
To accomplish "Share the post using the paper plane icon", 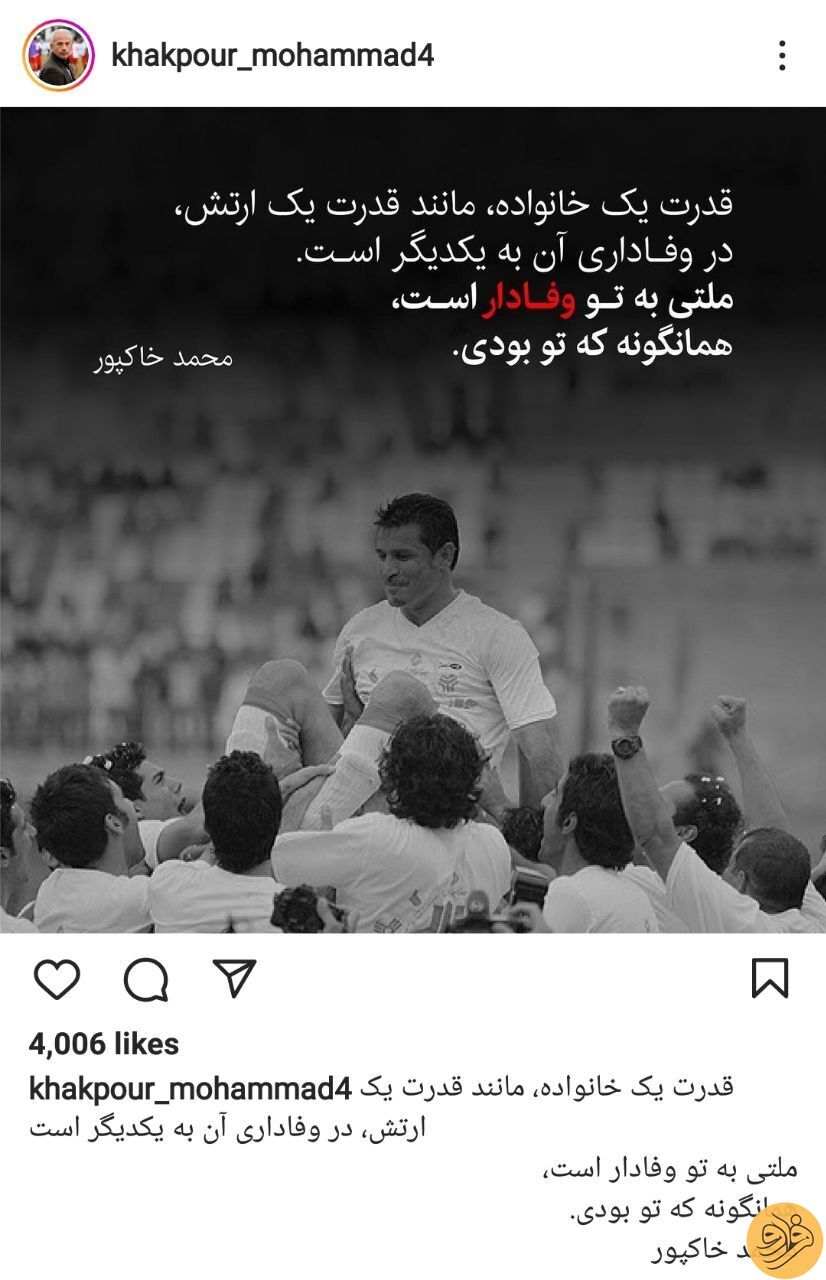I will (x=235, y=978).
